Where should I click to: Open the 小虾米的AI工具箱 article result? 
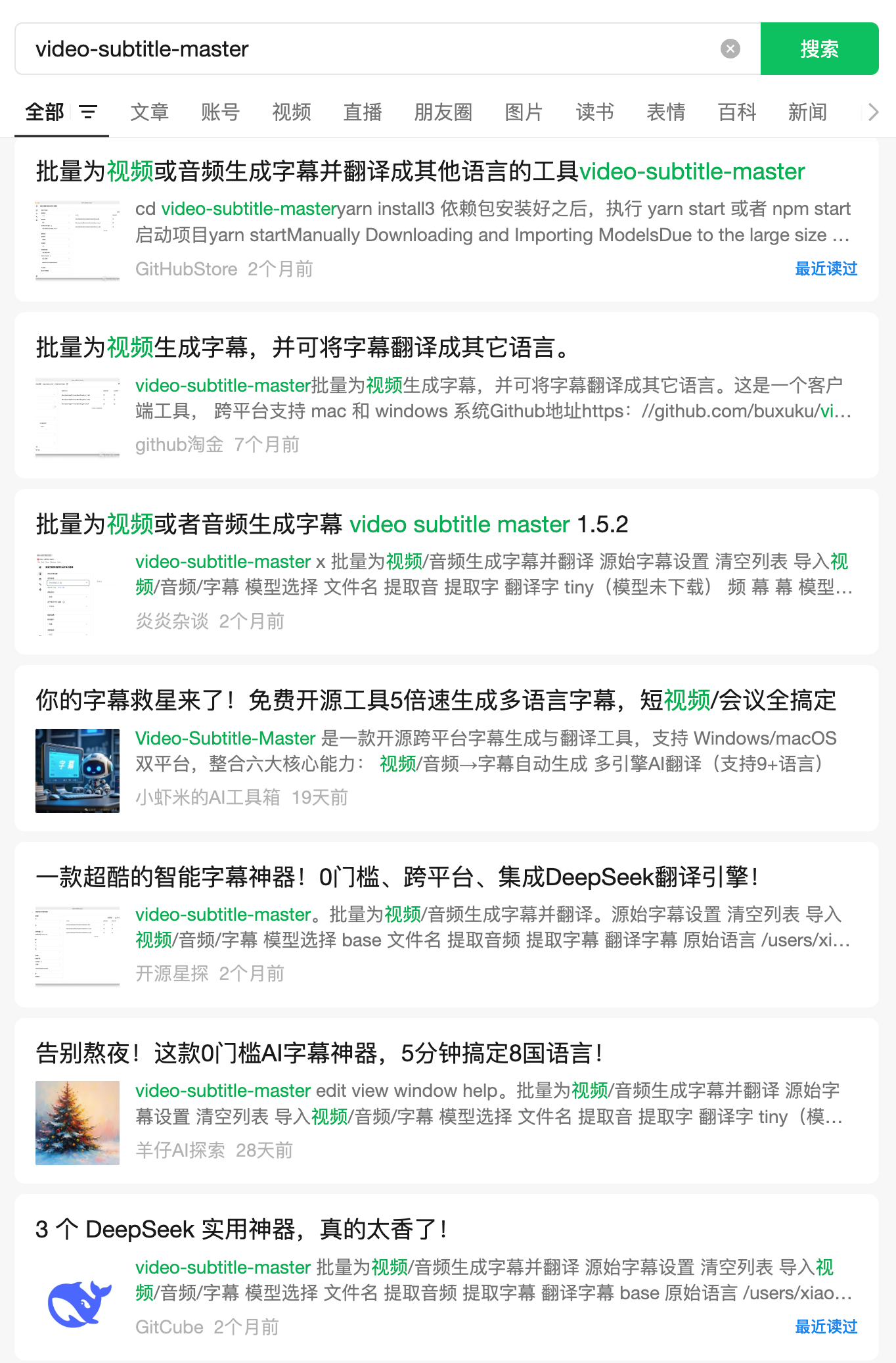(435, 701)
